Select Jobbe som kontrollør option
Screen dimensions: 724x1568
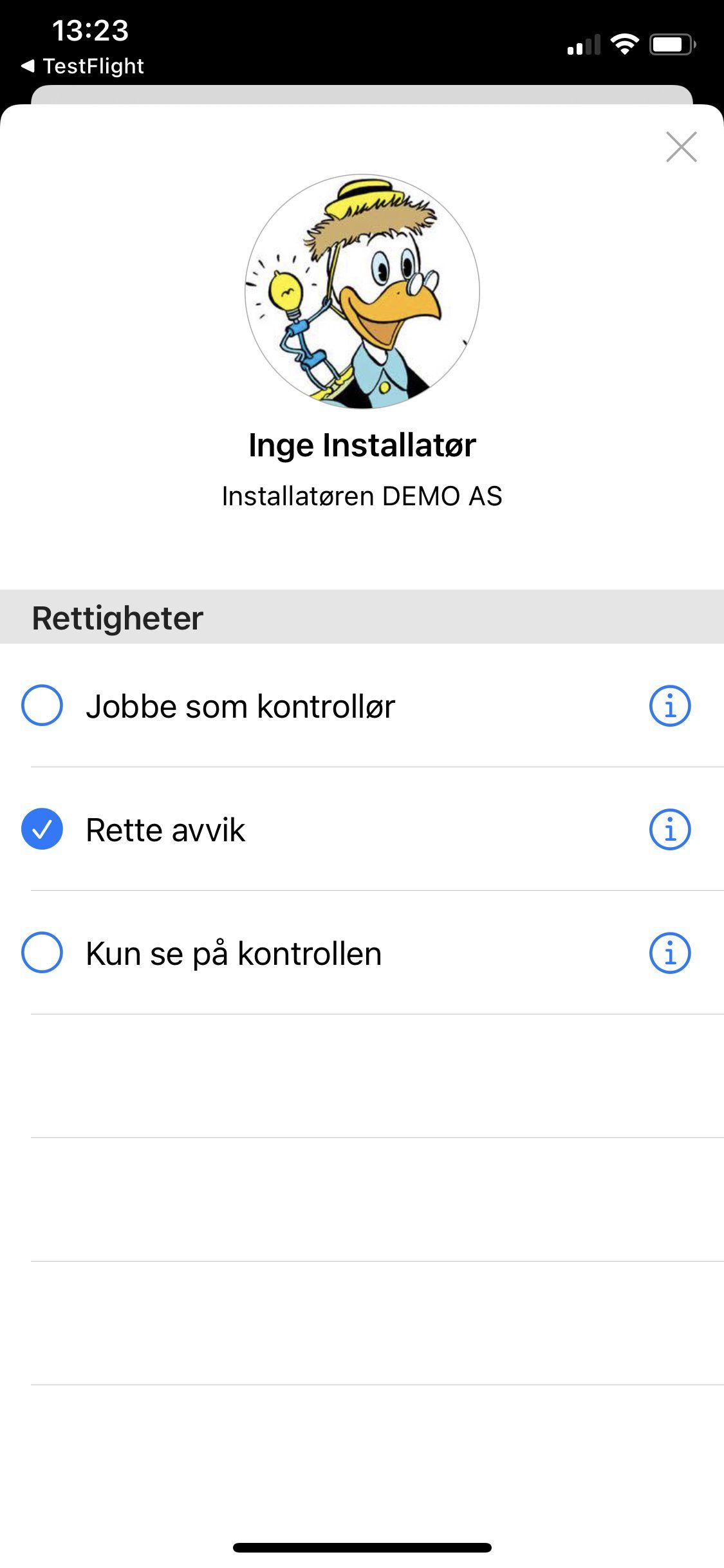(42, 705)
